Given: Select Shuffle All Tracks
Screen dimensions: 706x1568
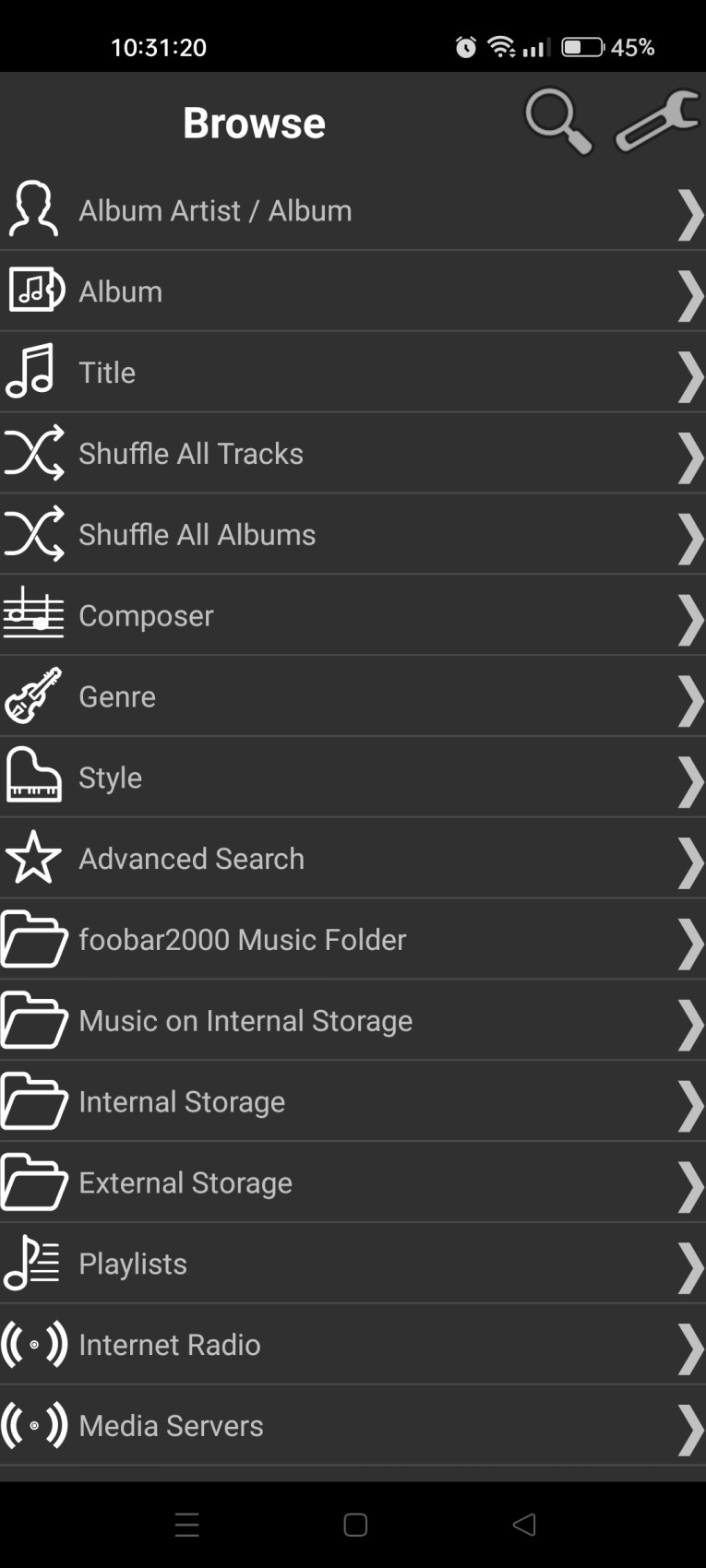Looking at the screenshot, I should click(353, 454).
